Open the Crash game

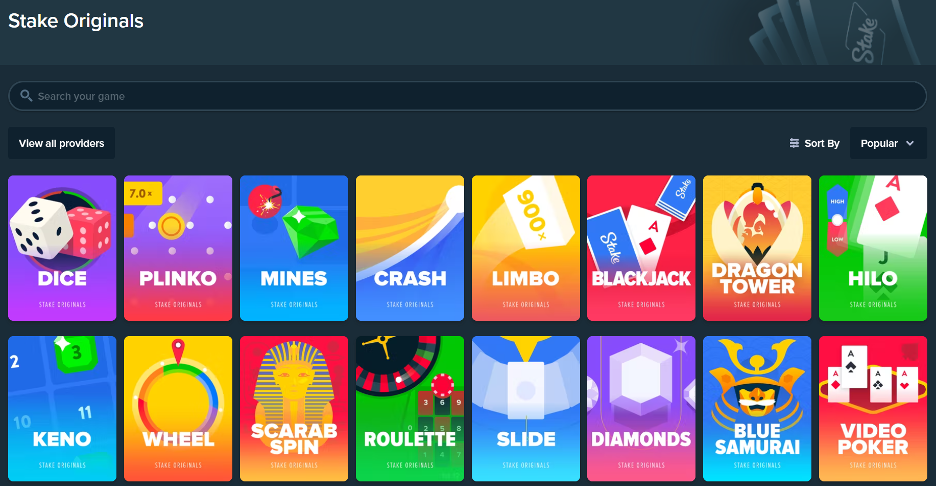(x=410, y=248)
